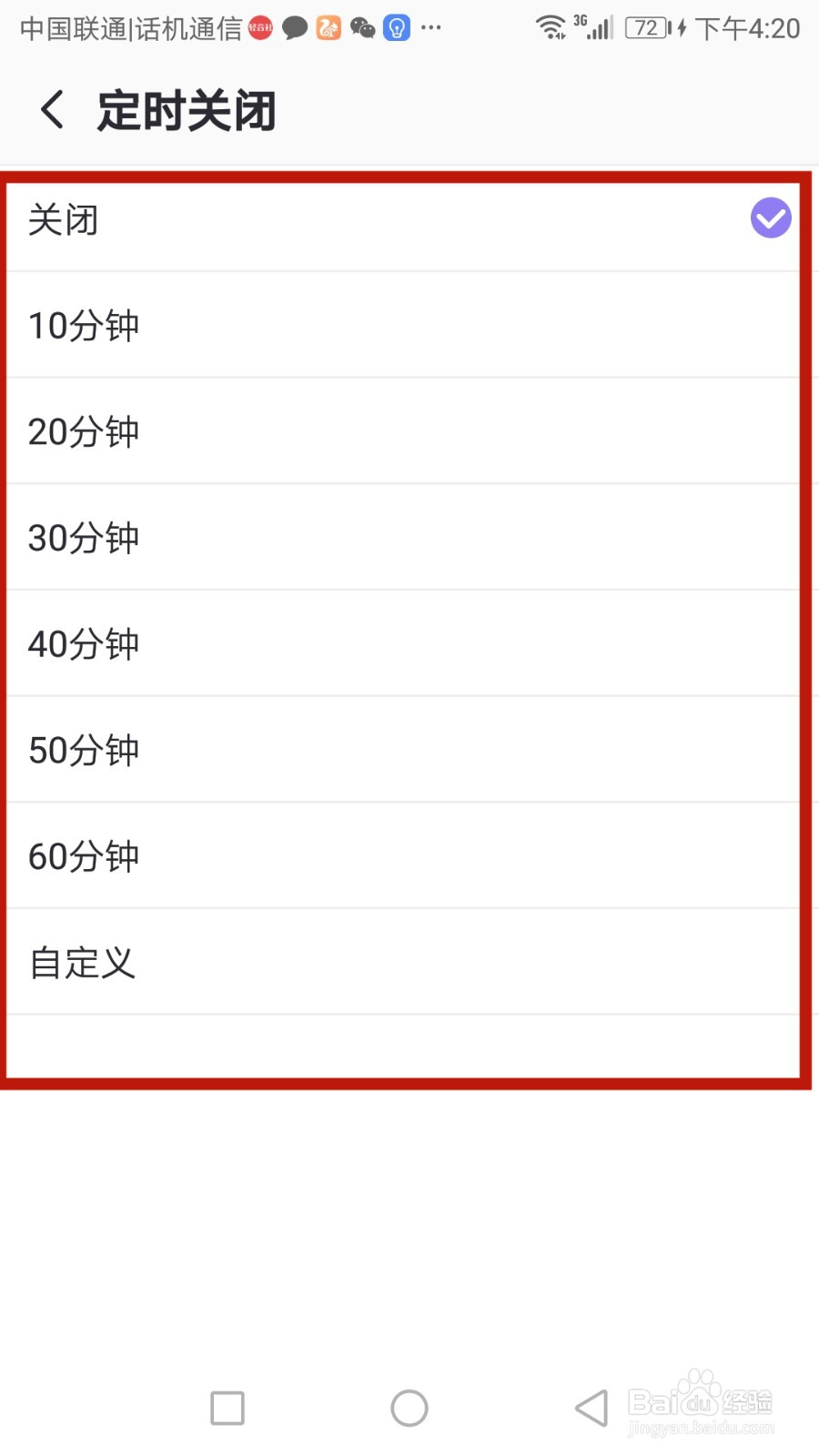This screenshot has width=819, height=1456.
Task: Tap the red circular badge icon in status bar
Action: tap(261, 27)
